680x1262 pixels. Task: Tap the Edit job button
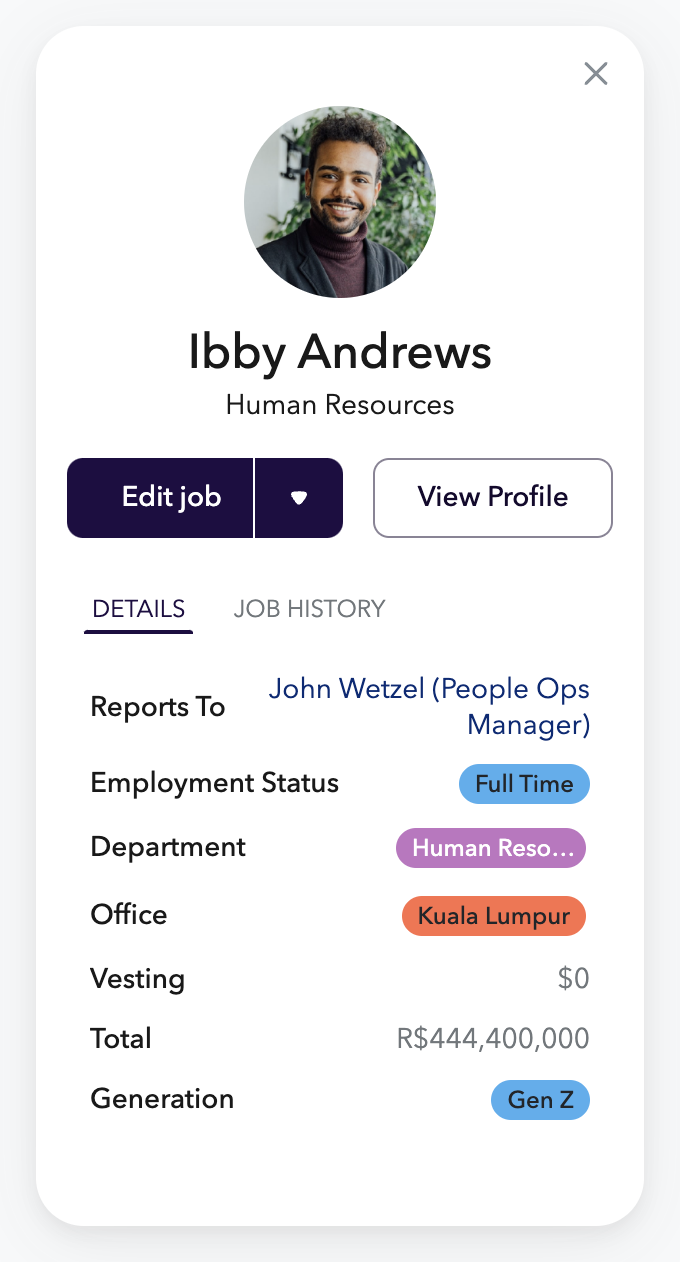[161, 498]
